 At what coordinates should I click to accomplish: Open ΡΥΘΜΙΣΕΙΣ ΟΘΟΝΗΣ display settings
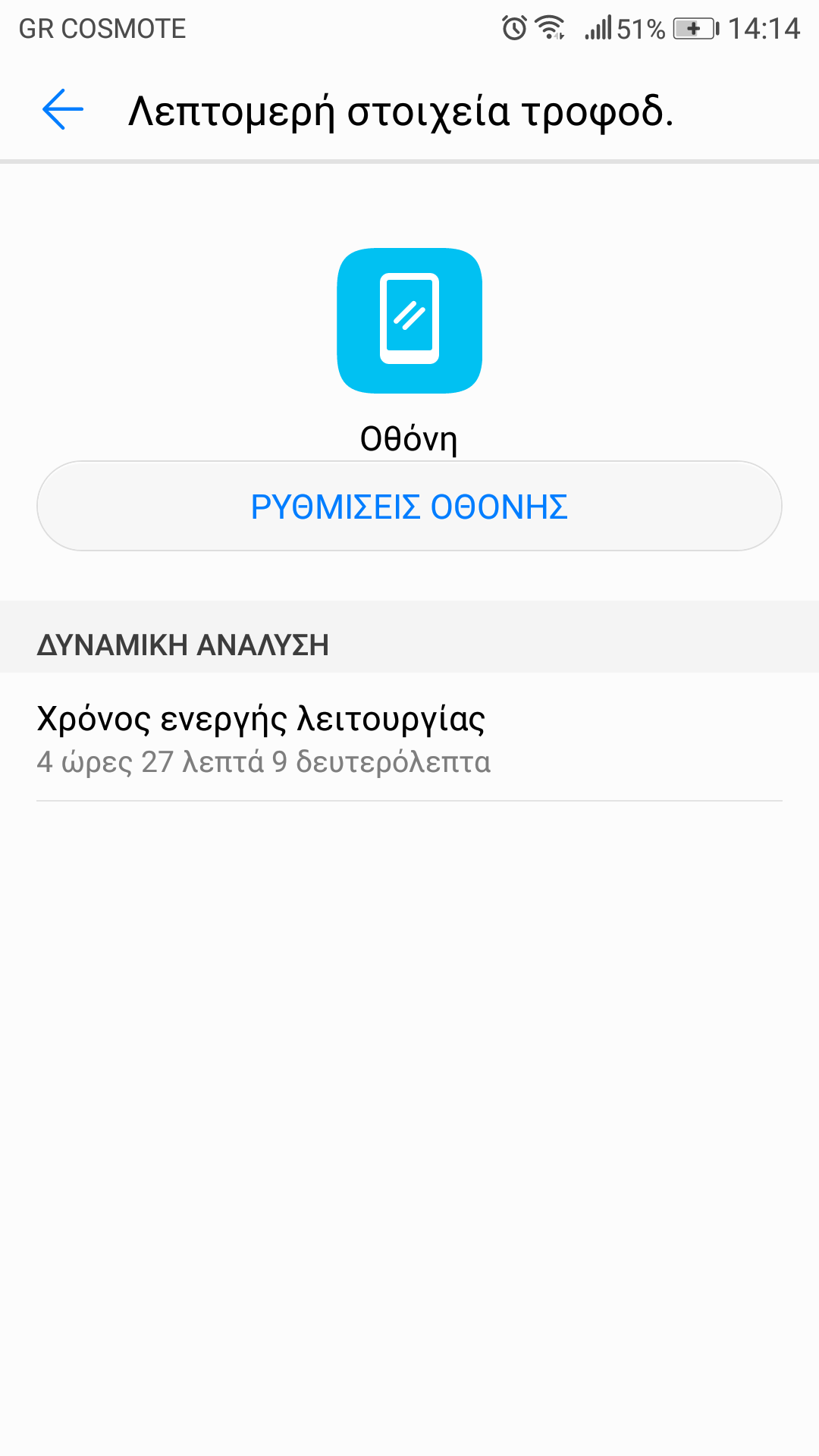409,507
